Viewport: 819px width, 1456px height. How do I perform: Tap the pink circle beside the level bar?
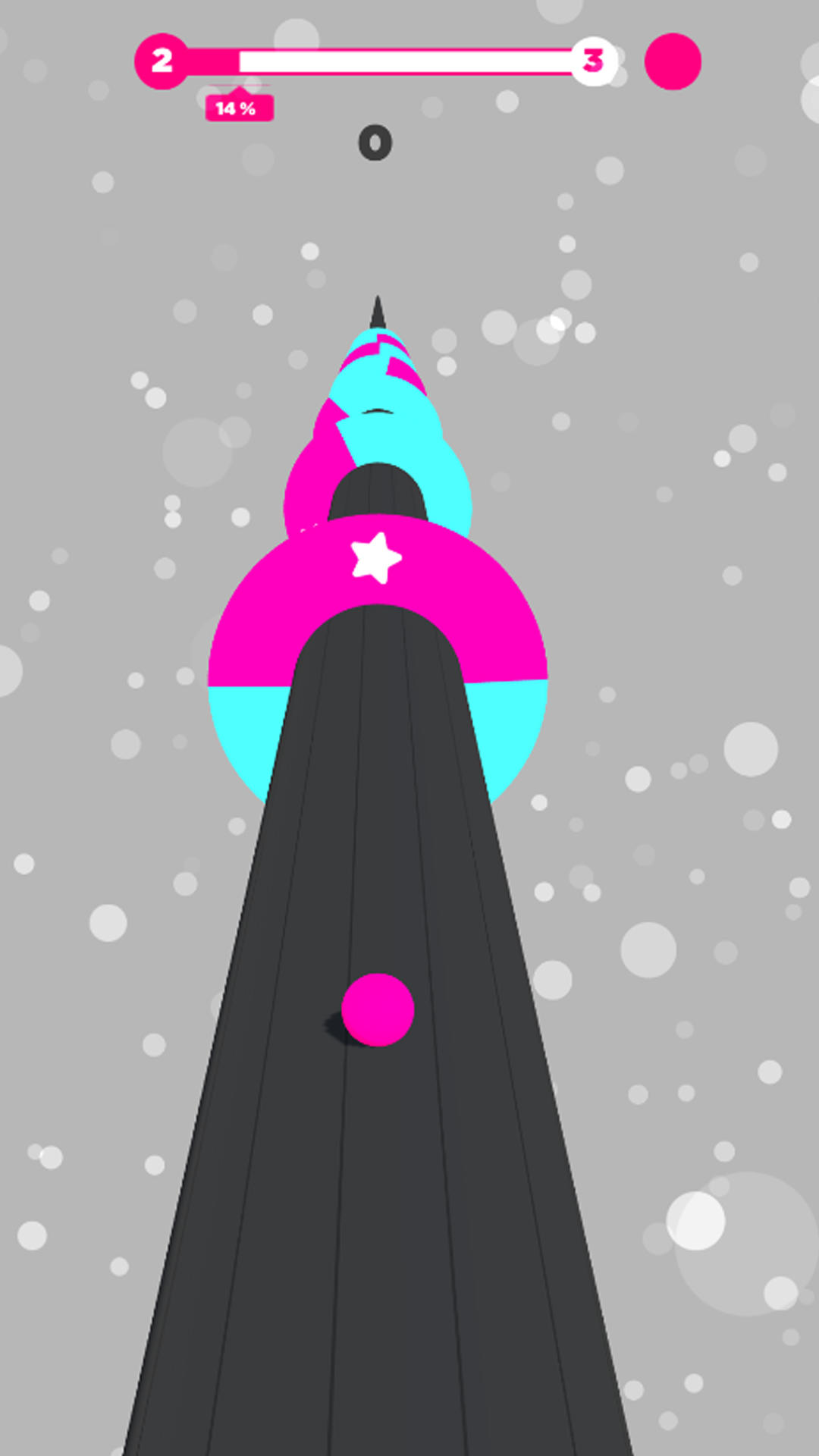click(x=673, y=61)
